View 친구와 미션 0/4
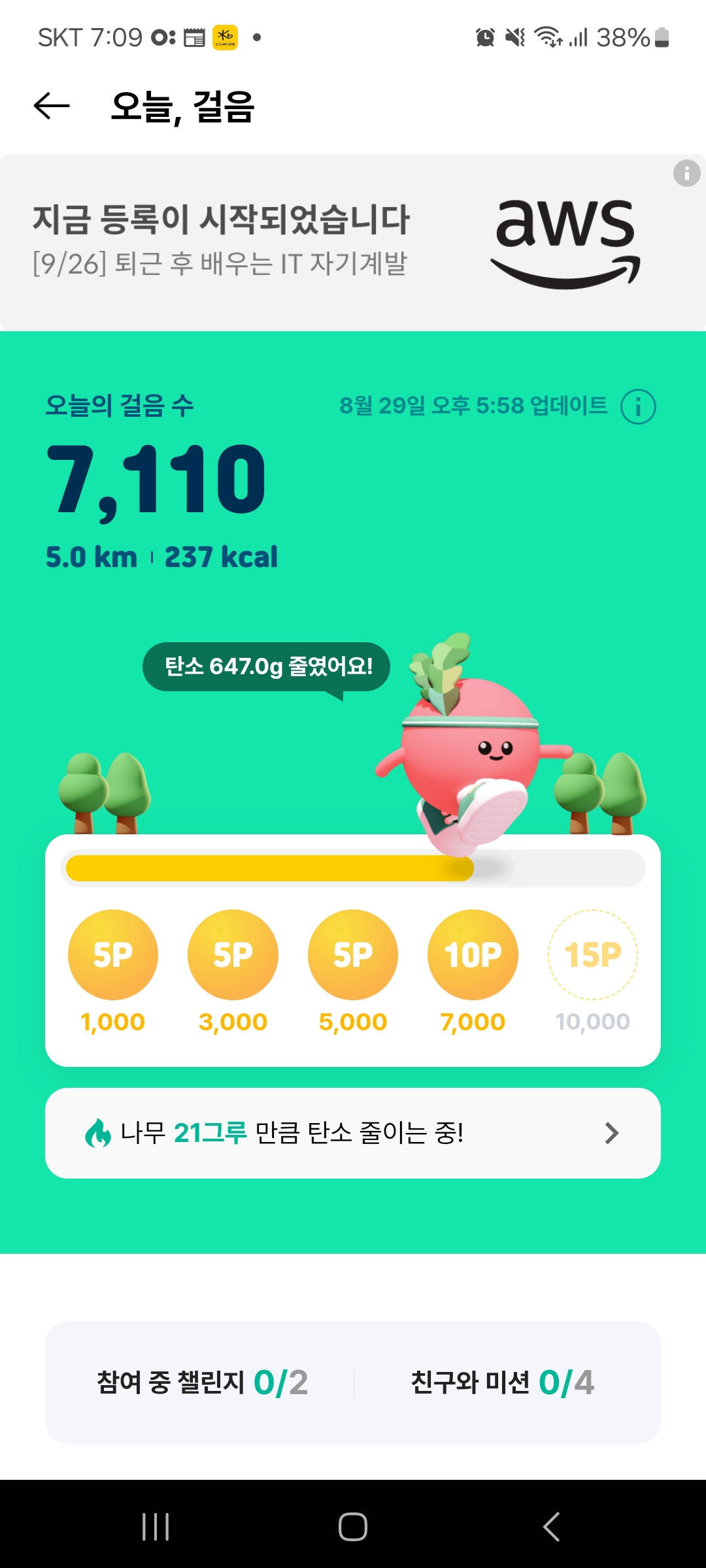This screenshot has width=706, height=1568. (x=502, y=1382)
